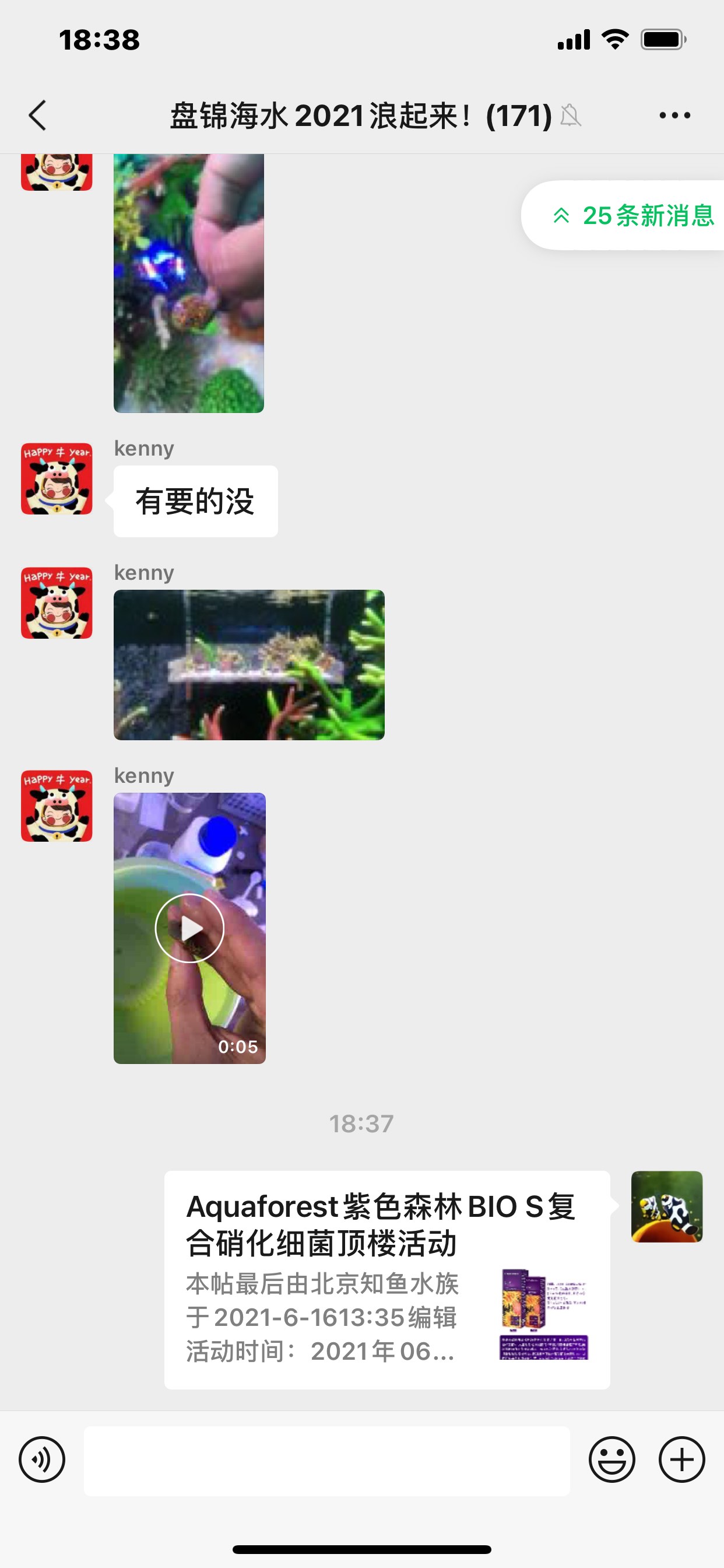Open the emoji sticker panel
This screenshot has width=724, height=1568.
(x=611, y=1459)
